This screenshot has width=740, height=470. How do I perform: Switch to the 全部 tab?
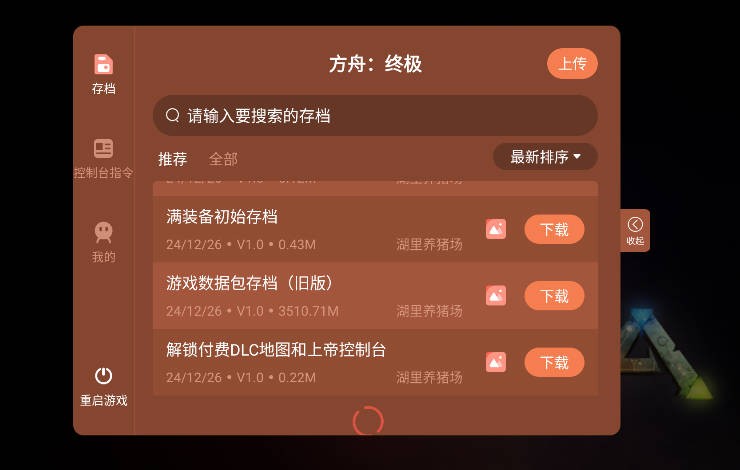point(223,159)
